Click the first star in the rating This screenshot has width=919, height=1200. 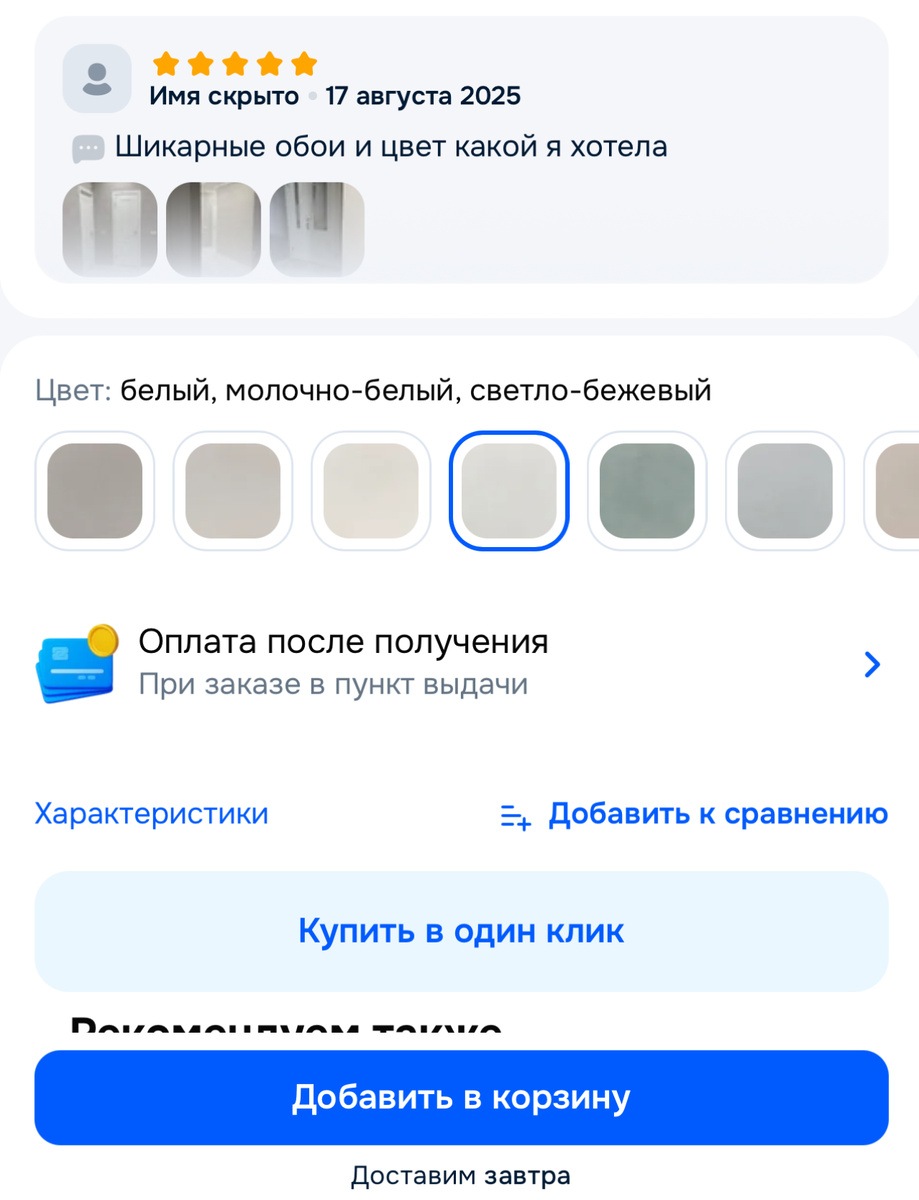(167, 63)
